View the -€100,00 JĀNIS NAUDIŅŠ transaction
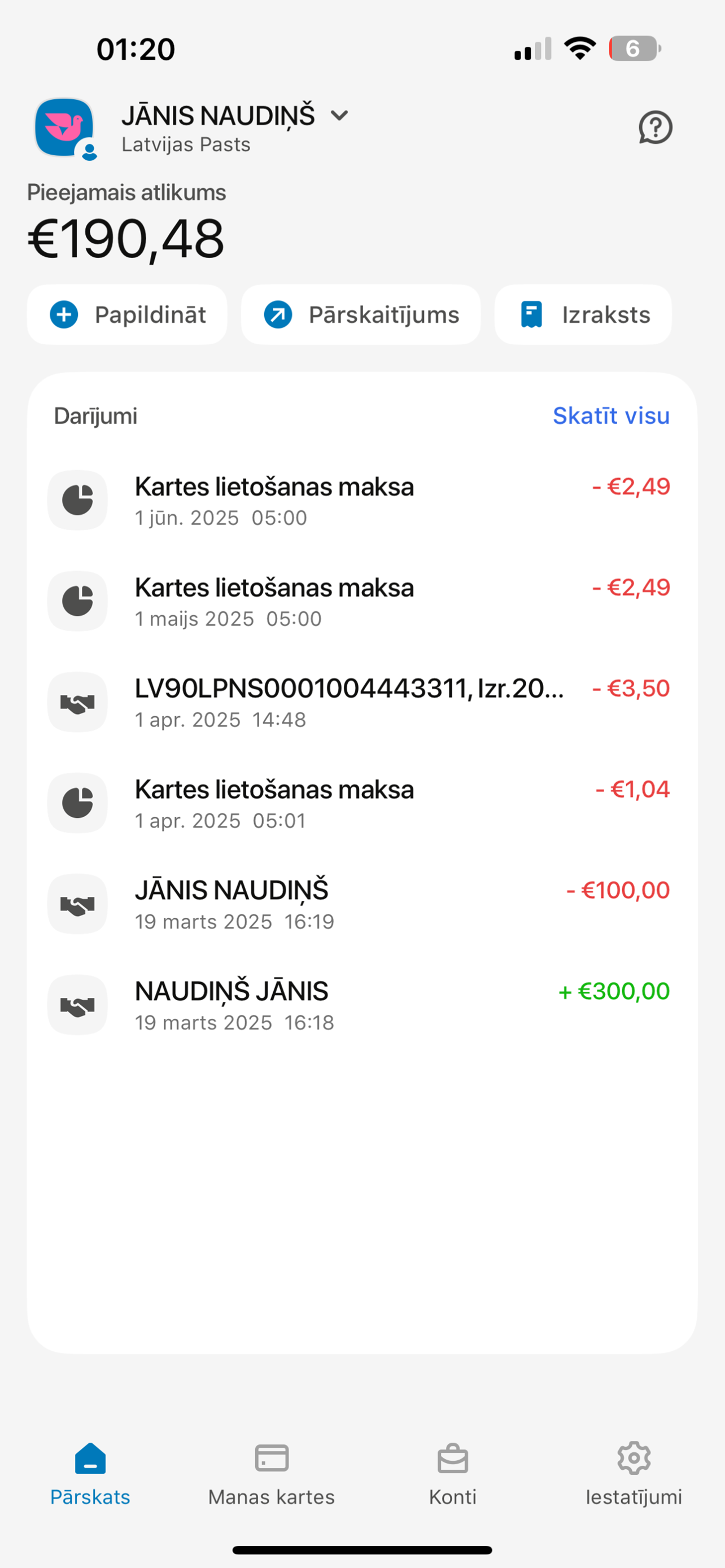 [359, 905]
